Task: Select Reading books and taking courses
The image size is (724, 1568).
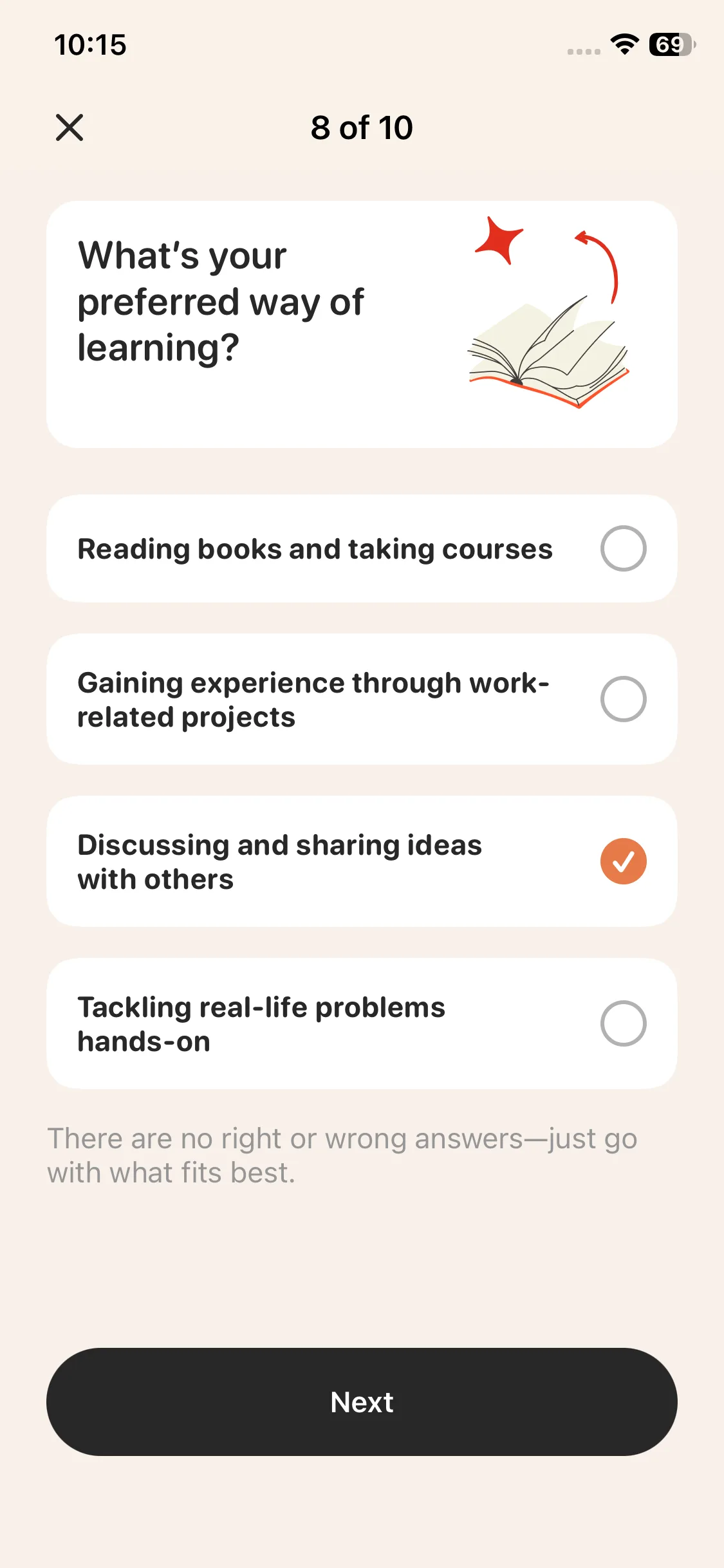Action: click(622, 548)
